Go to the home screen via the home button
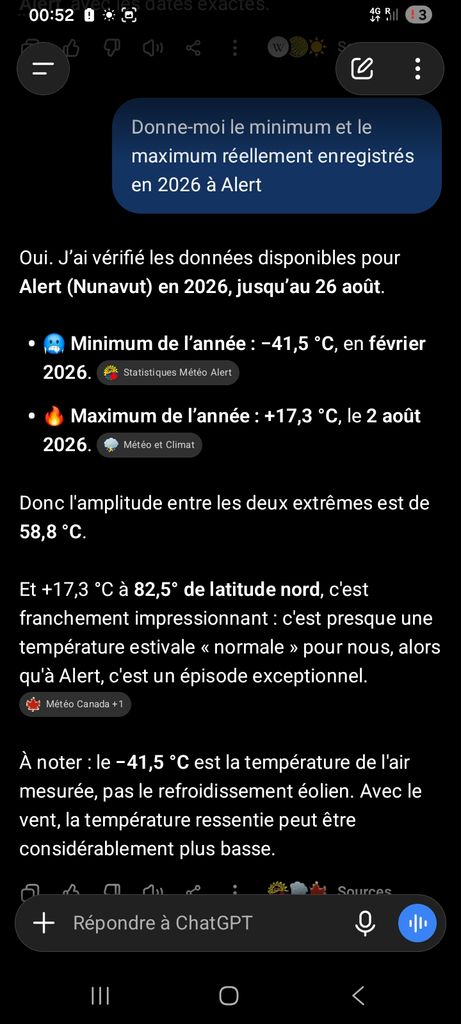461x1024 pixels. coord(229,995)
